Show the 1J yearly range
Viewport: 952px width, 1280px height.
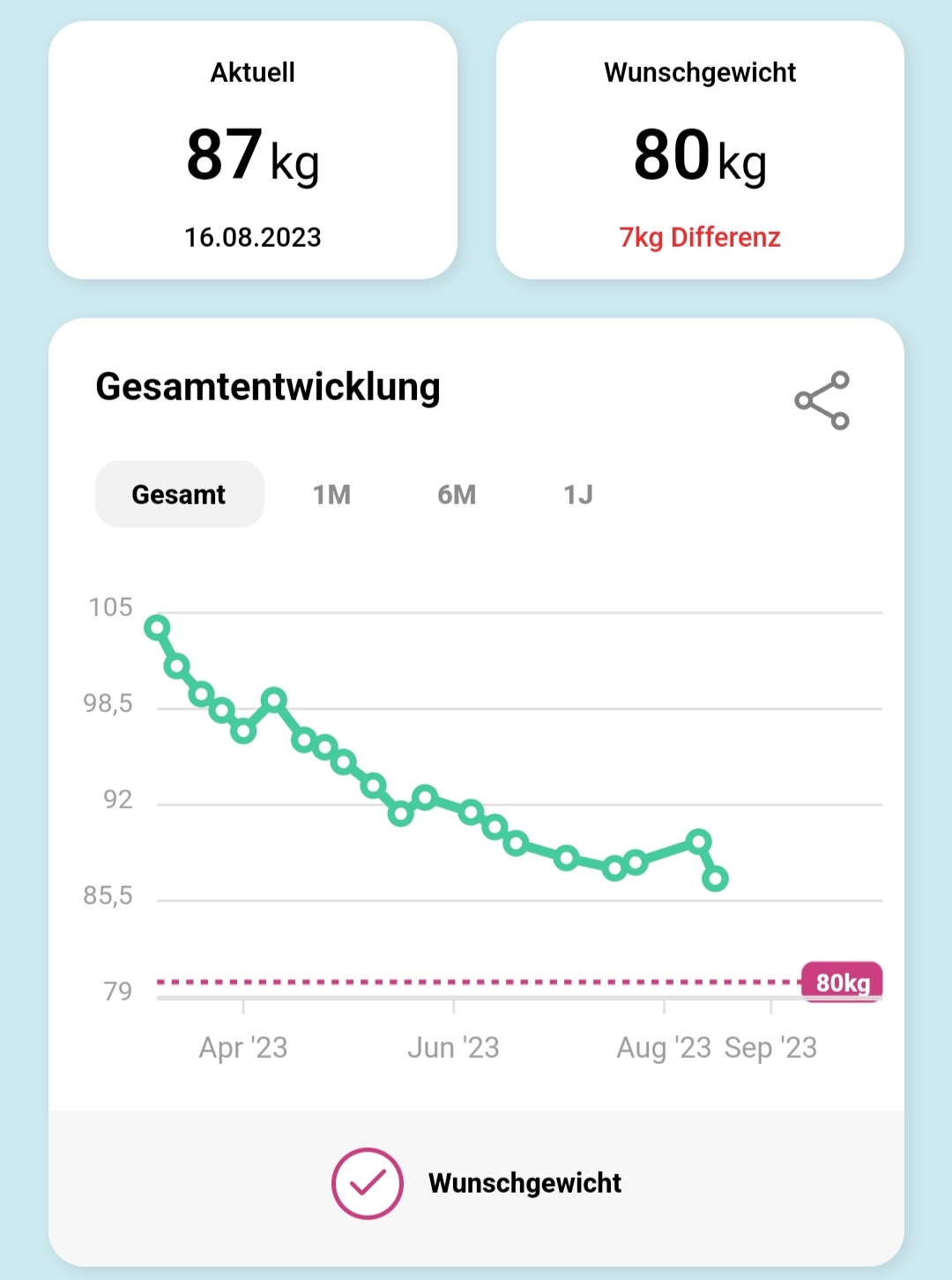pyautogui.click(x=578, y=495)
